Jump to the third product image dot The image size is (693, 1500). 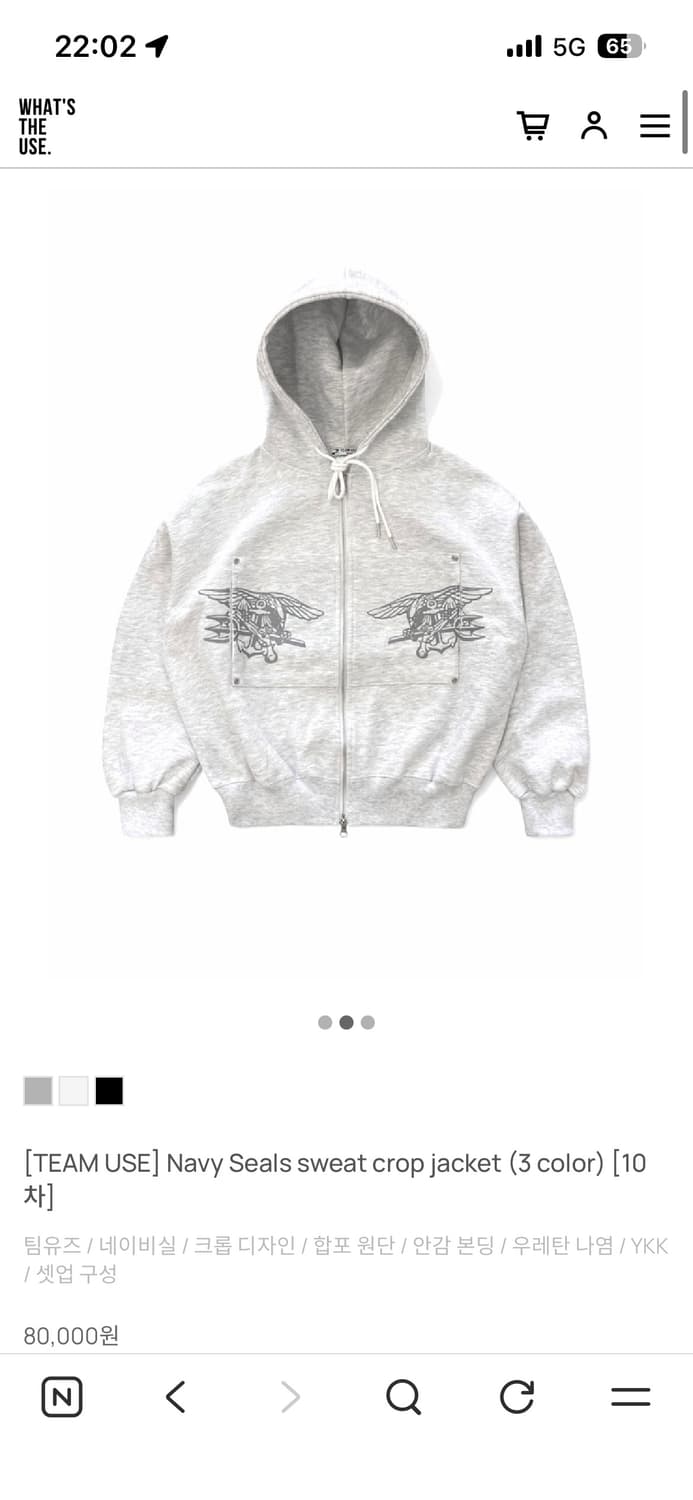368,1022
